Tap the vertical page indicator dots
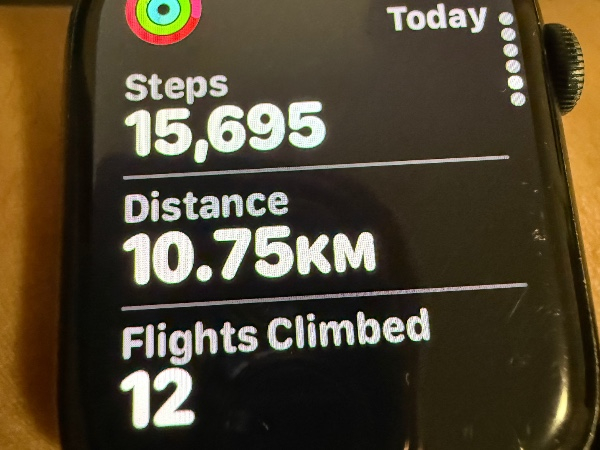This screenshot has height=450, width=600. 511,60
